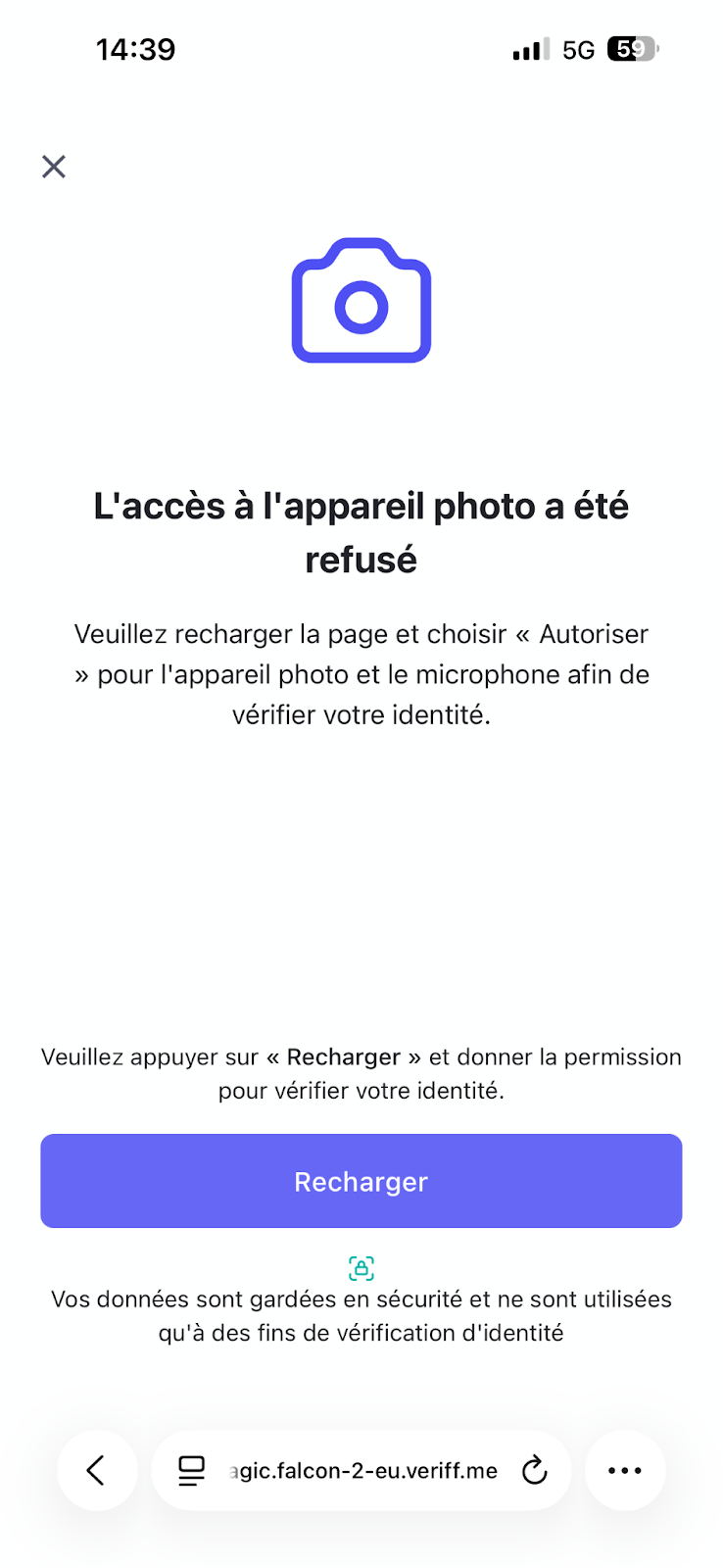Reload the page from address bar
The image size is (723, 1568).
coord(534,1470)
